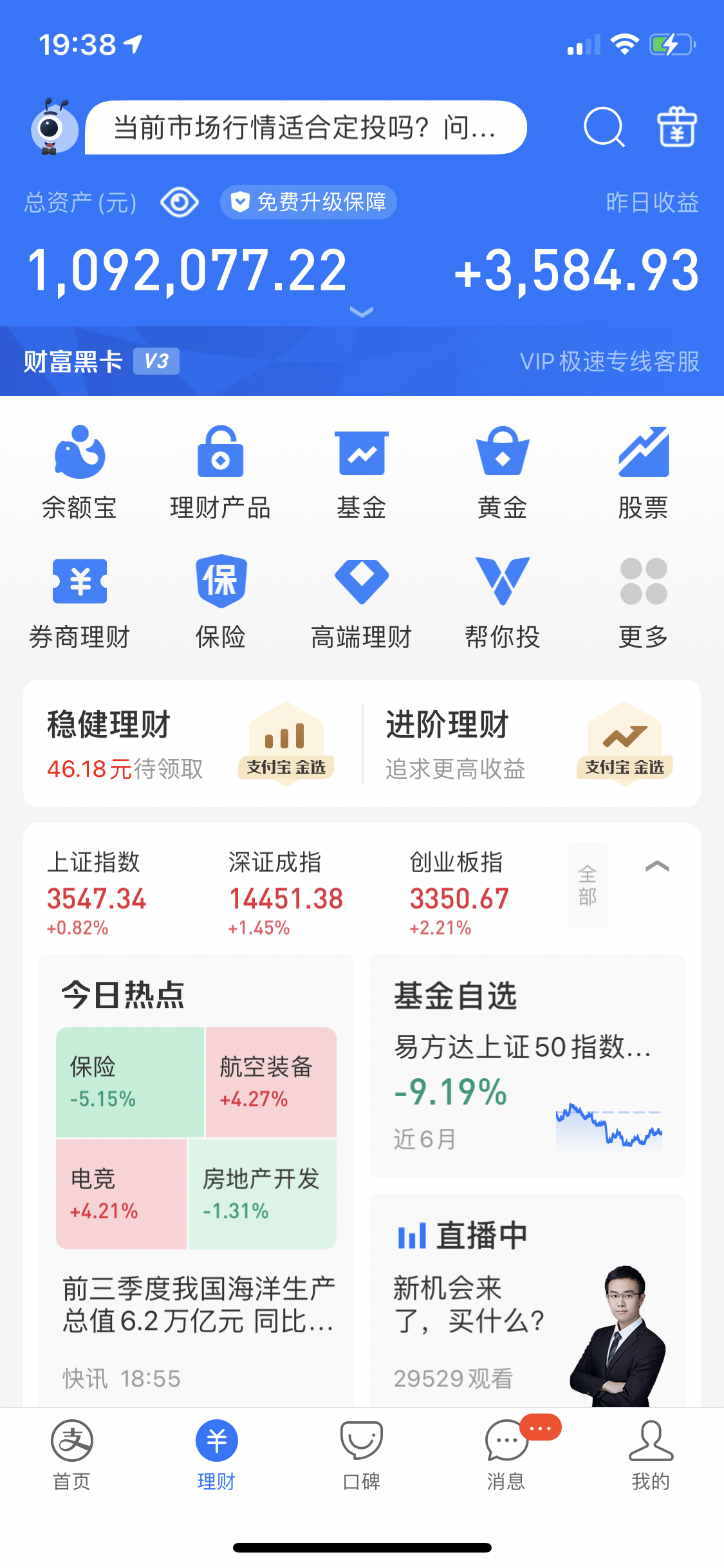Image resolution: width=724 pixels, height=1568 pixels.
Task: Open 保险 (Insurance) services
Action: click(x=220, y=599)
